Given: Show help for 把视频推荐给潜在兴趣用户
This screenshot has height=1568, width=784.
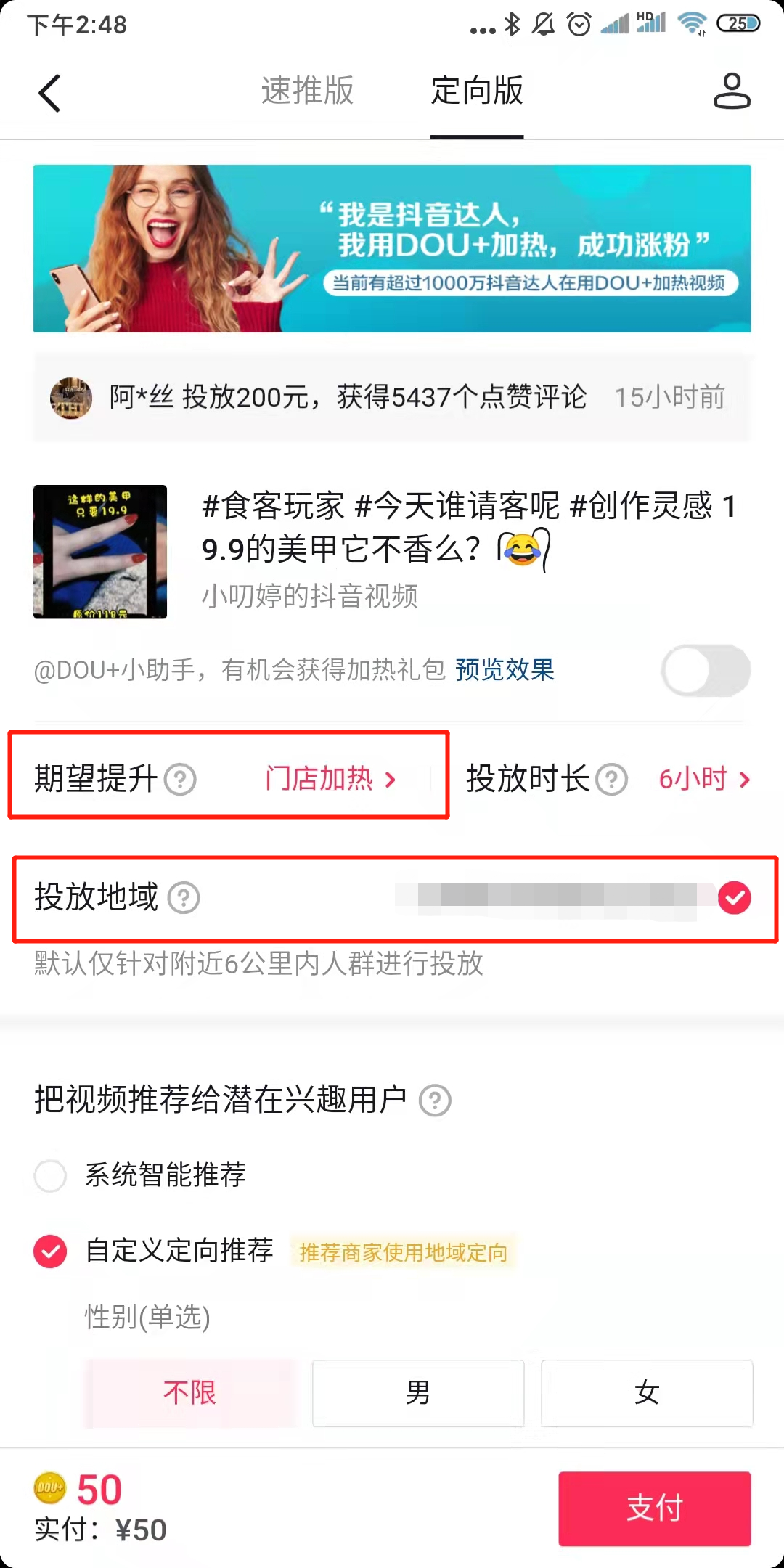Looking at the screenshot, I should click(x=435, y=1101).
